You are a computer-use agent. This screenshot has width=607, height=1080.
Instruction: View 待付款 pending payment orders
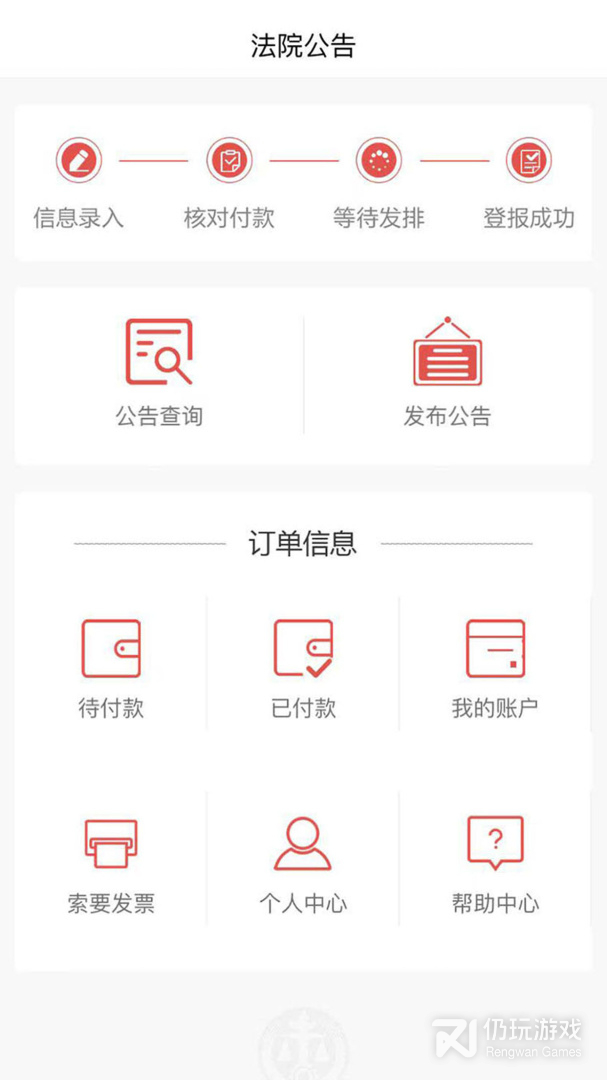tap(111, 667)
